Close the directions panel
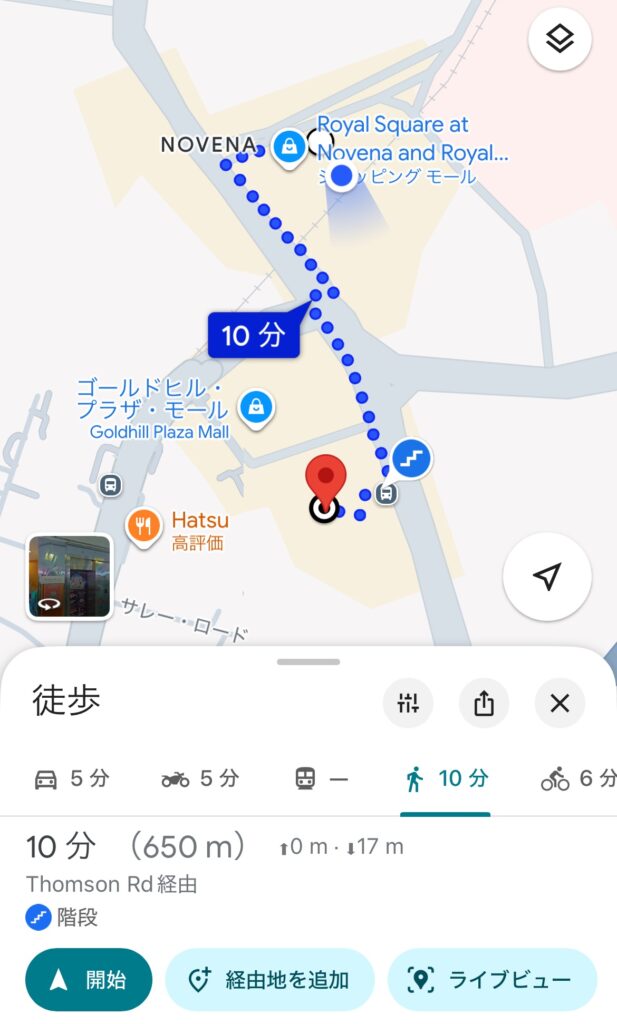This screenshot has width=617, height=1024. [x=560, y=703]
